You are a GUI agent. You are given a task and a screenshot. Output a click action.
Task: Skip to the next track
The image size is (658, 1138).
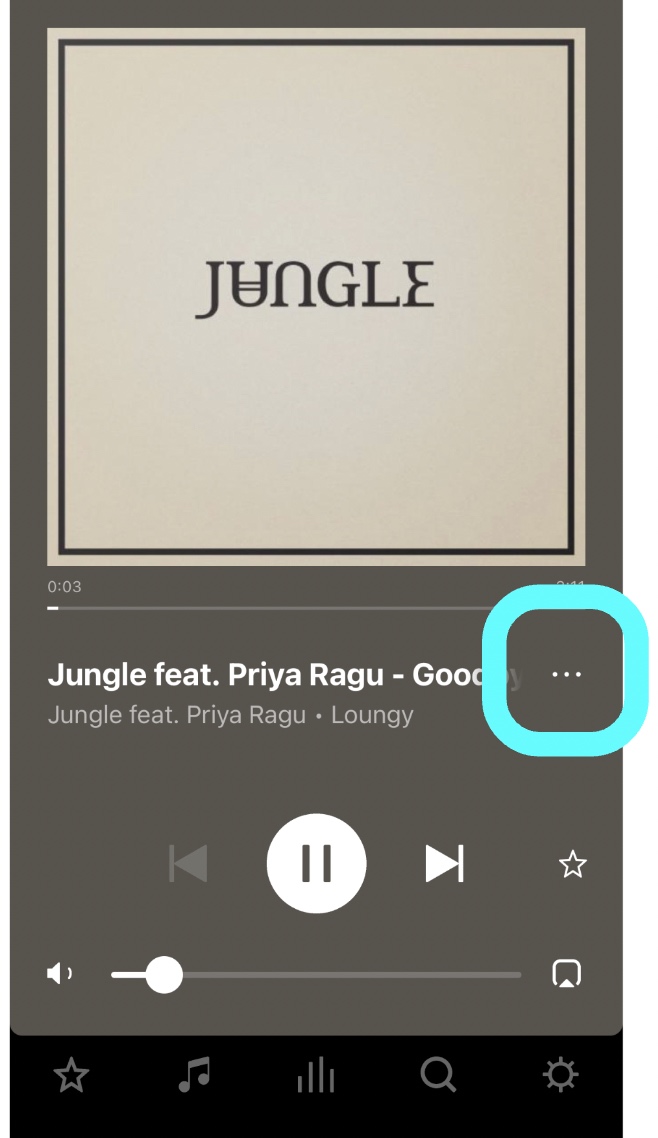[x=444, y=863]
